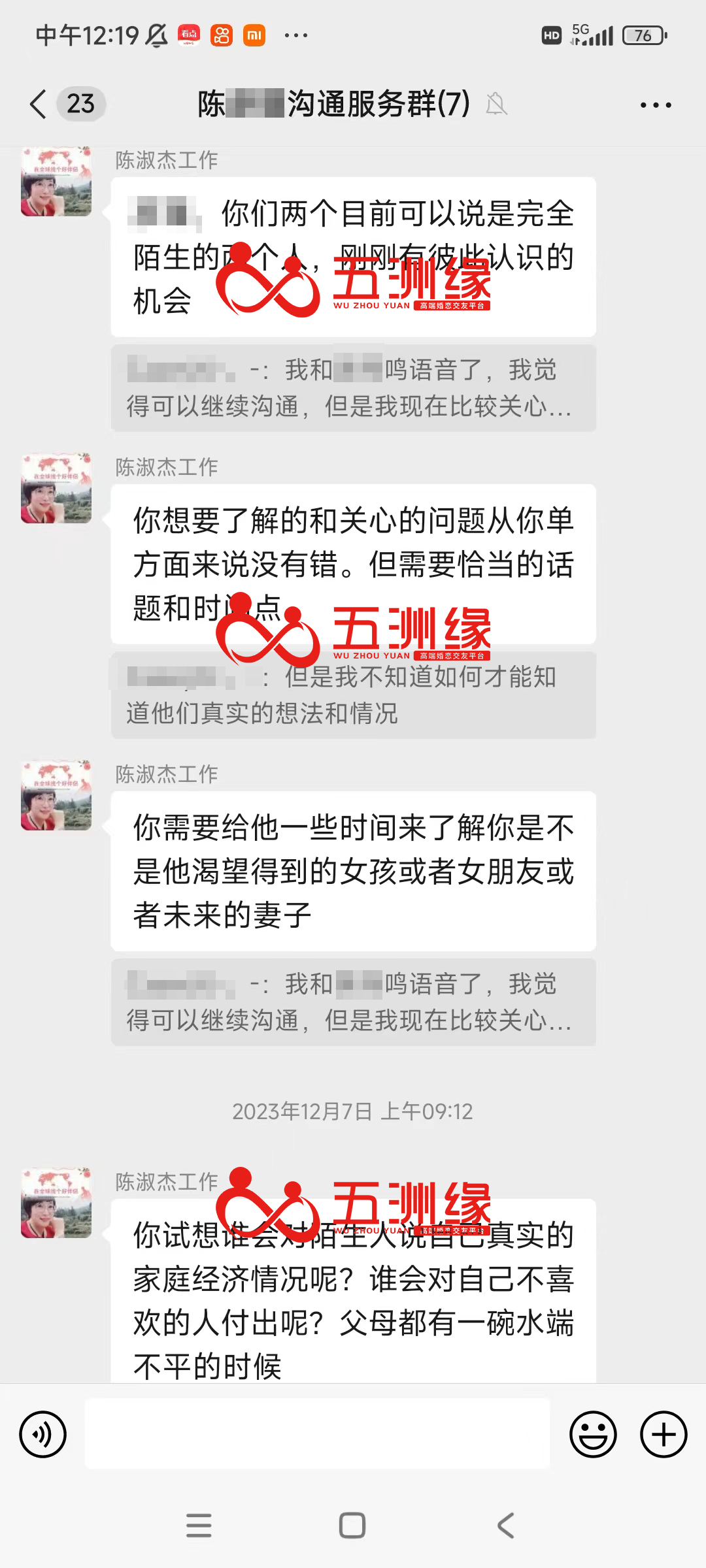
Task: Go back to the chat list
Action: (39, 105)
